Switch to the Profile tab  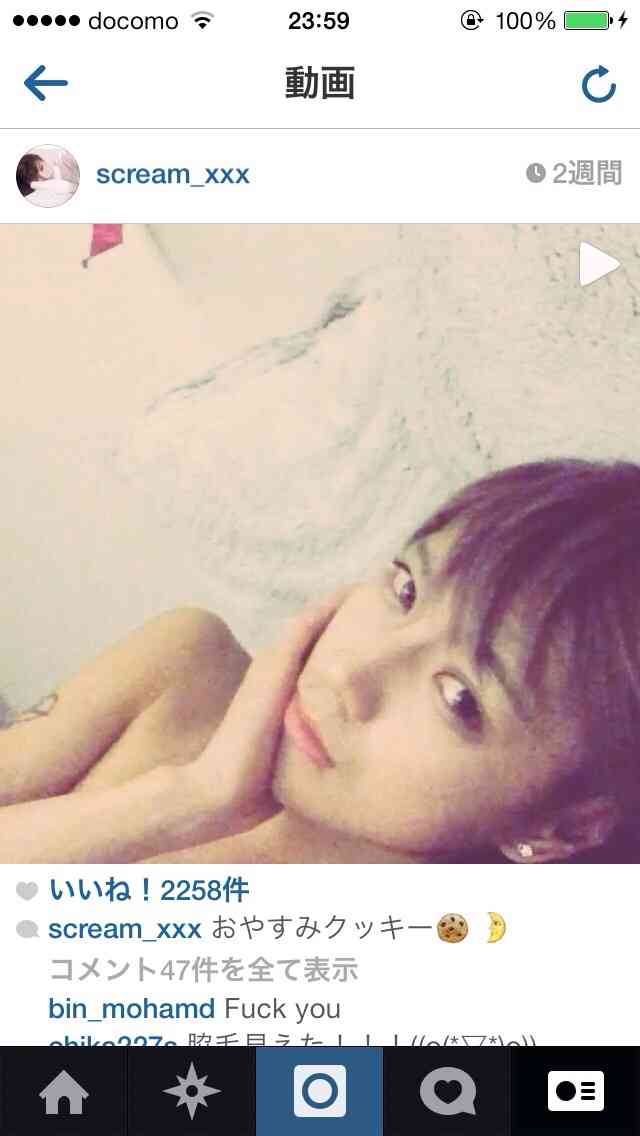tap(576, 1091)
